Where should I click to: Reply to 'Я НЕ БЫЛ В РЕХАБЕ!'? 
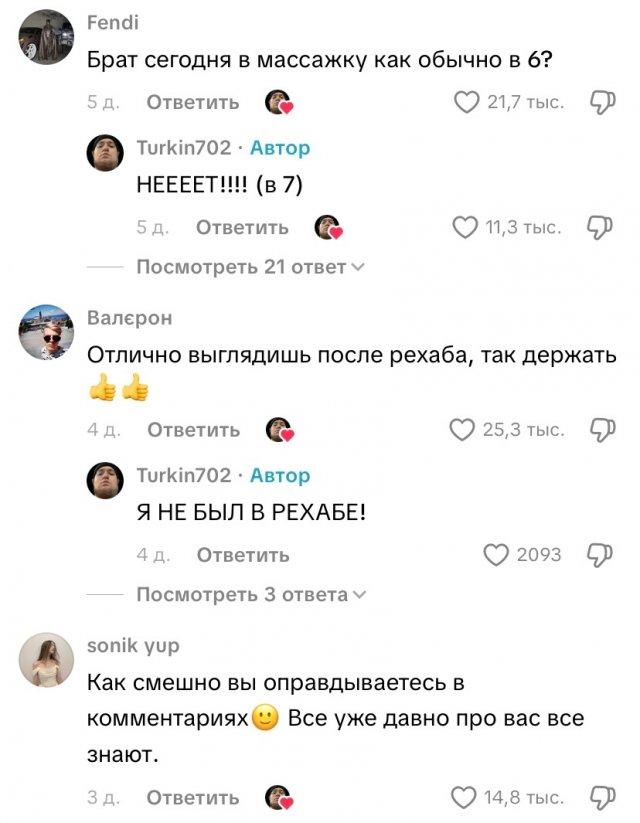click(x=242, y=555)
